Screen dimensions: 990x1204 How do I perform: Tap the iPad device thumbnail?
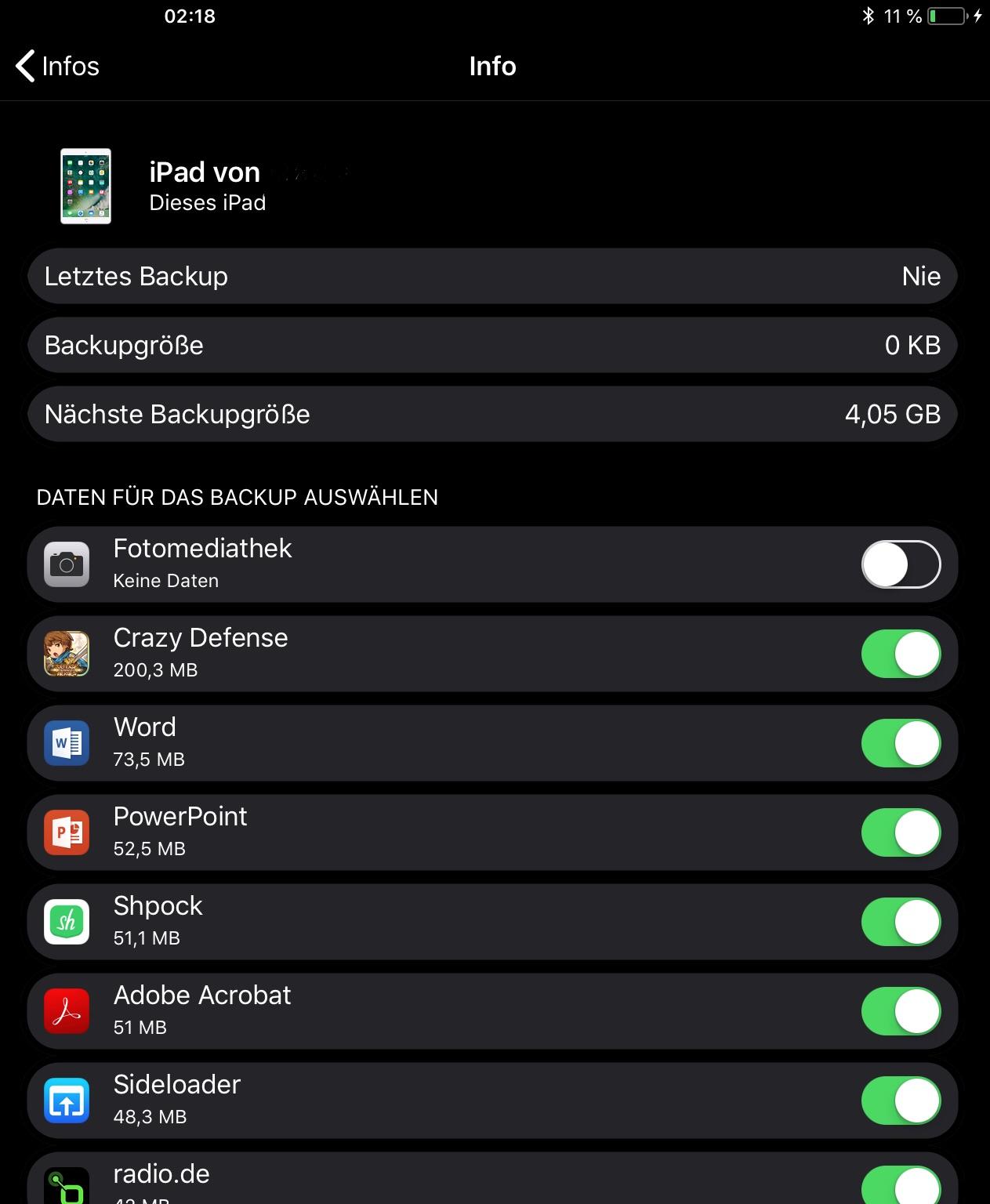[x=85, y=186]
